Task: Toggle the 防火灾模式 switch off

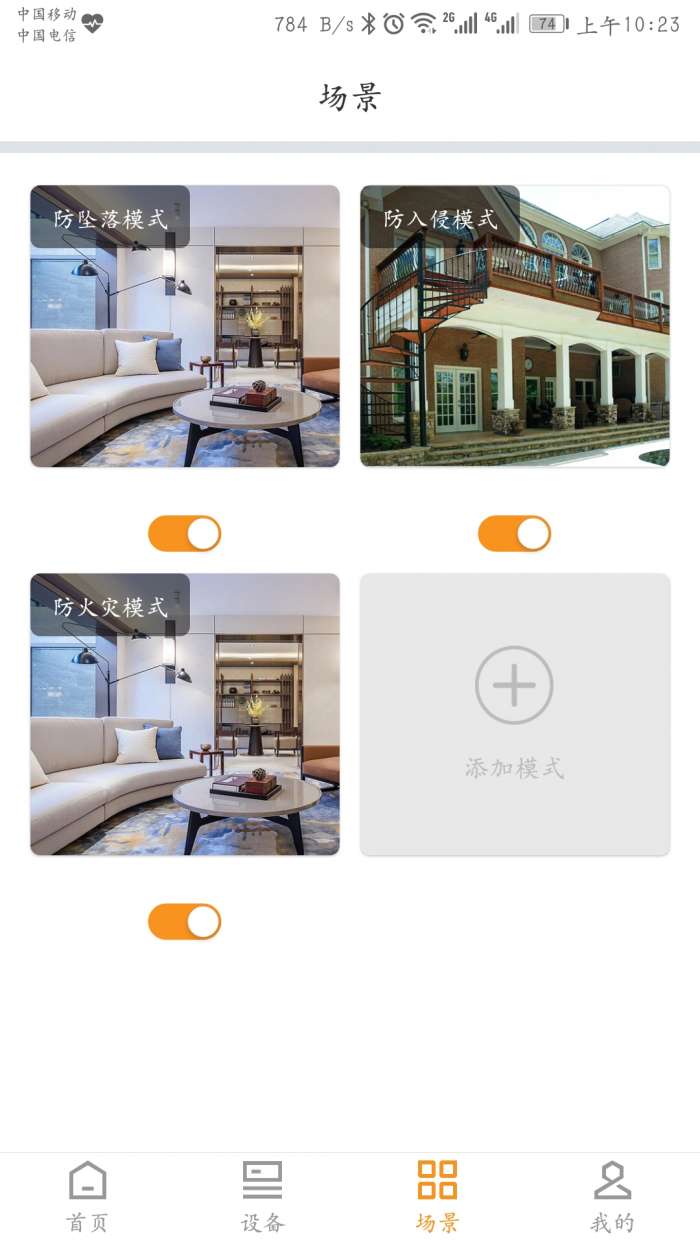Action: coord(185,922)
